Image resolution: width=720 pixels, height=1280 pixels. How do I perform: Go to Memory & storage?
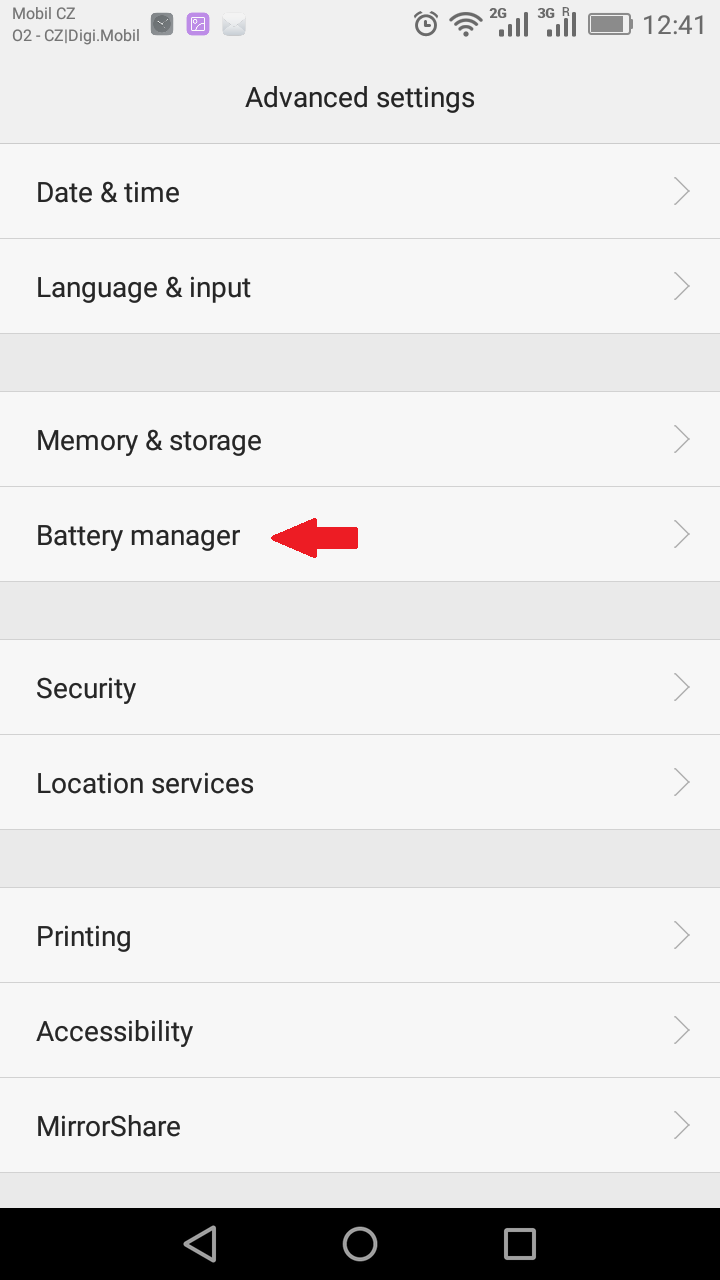[x=360, y=439]
